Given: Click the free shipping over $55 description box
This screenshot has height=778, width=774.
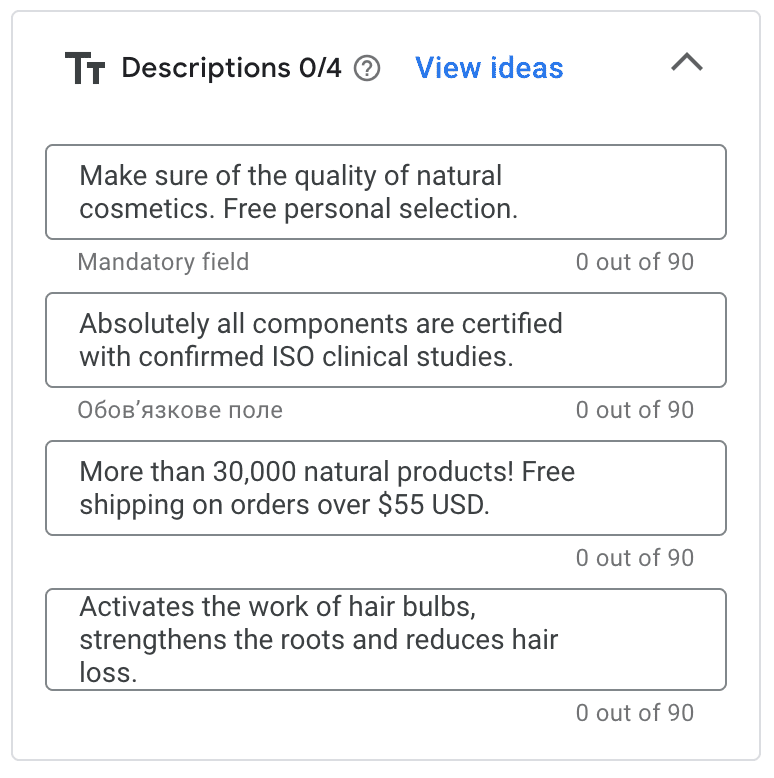Looking at the screenshot, I should (x=385, y=488).
